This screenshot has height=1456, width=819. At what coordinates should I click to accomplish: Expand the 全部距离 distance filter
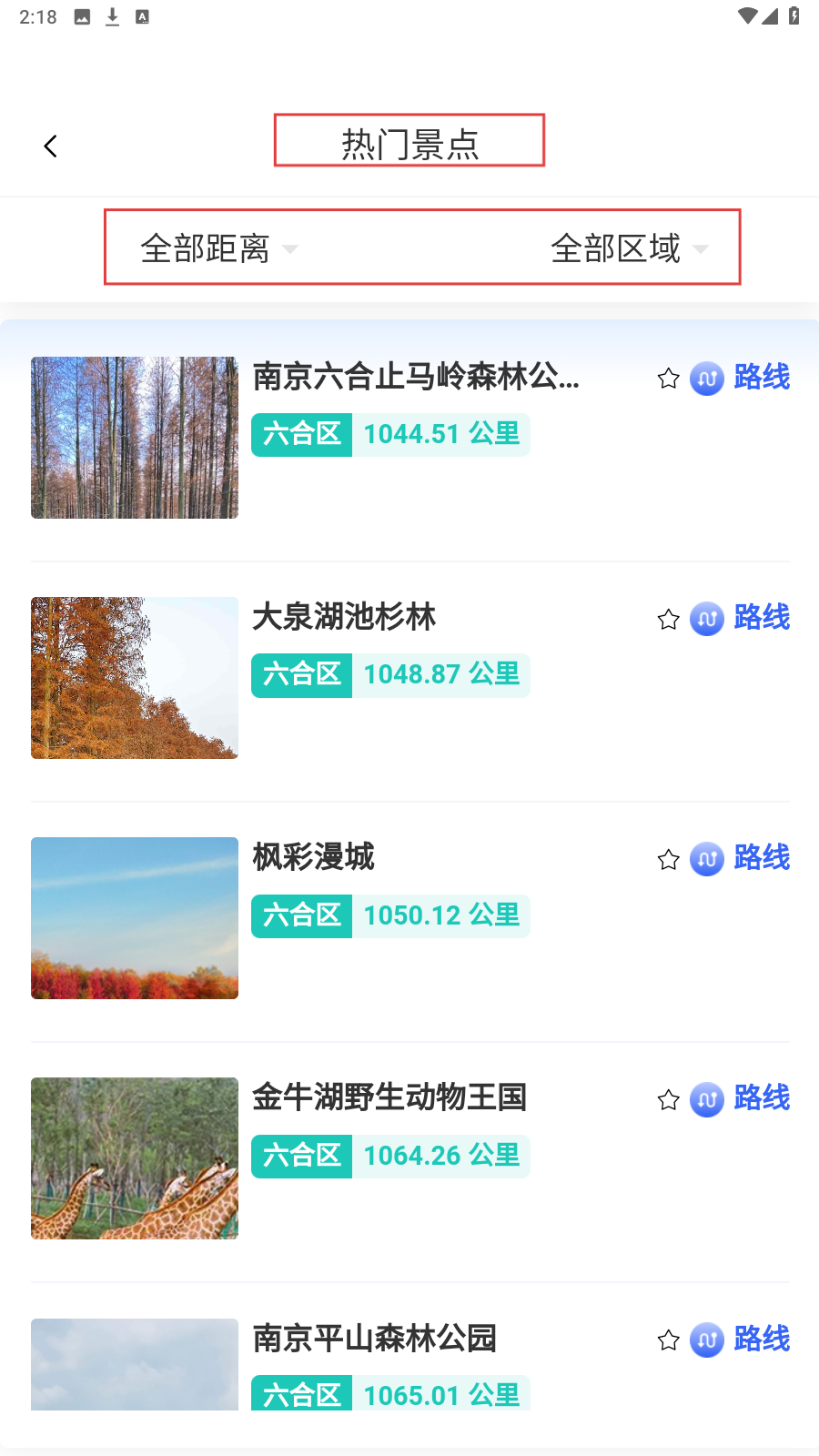coord(218,248)
